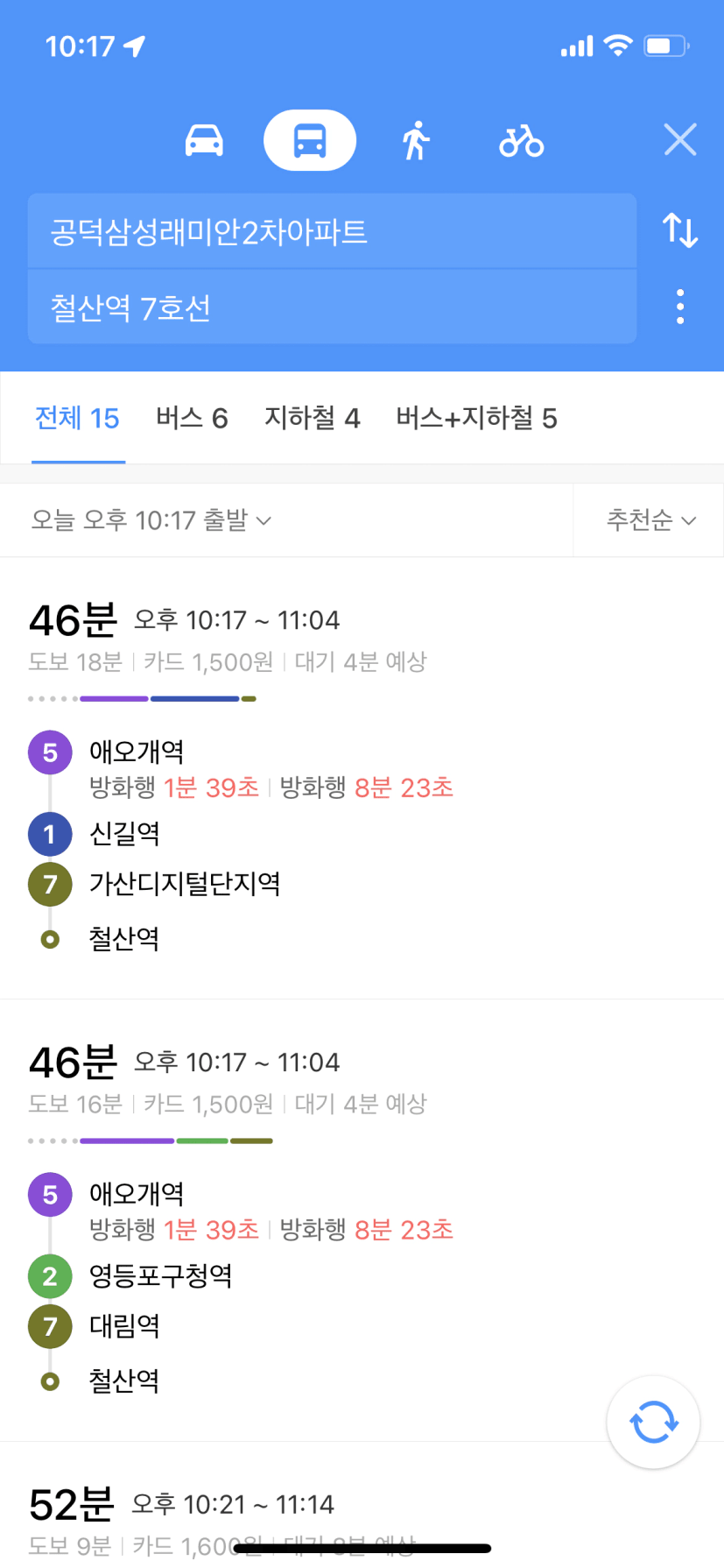724x1568 pixels.
Task: Select the walking directions icon
Action: [416, 140]
